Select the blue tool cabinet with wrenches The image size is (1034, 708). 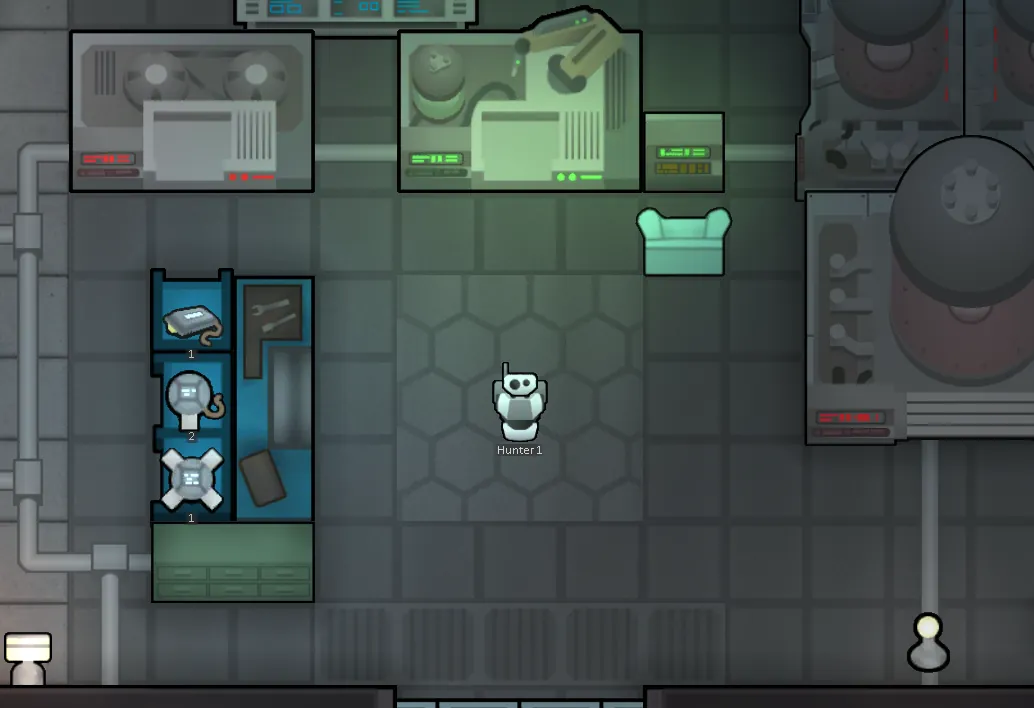click(x=274, y=398)
